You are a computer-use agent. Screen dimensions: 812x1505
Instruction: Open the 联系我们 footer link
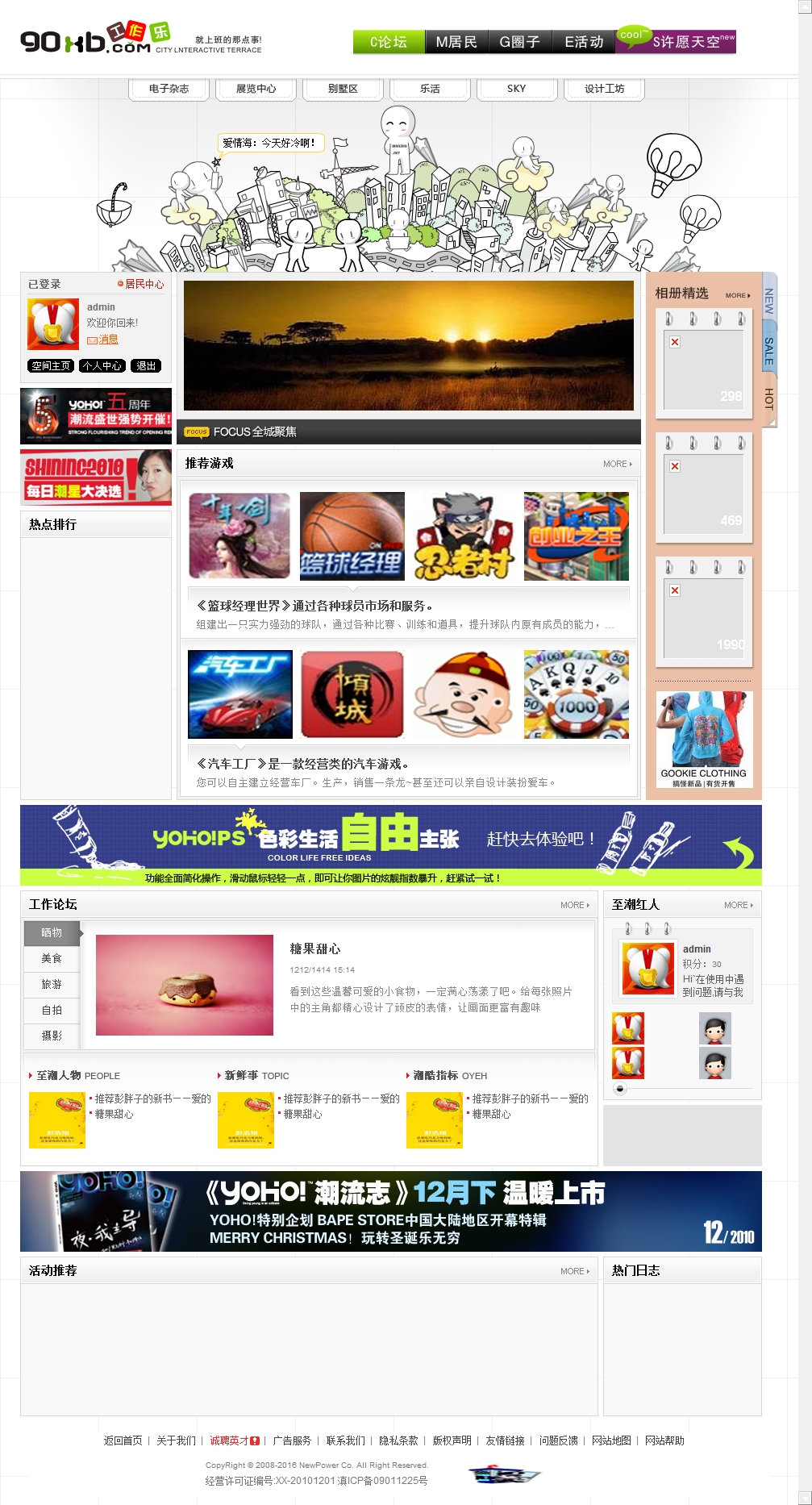pyautogui.click(x=345, y=1440)
